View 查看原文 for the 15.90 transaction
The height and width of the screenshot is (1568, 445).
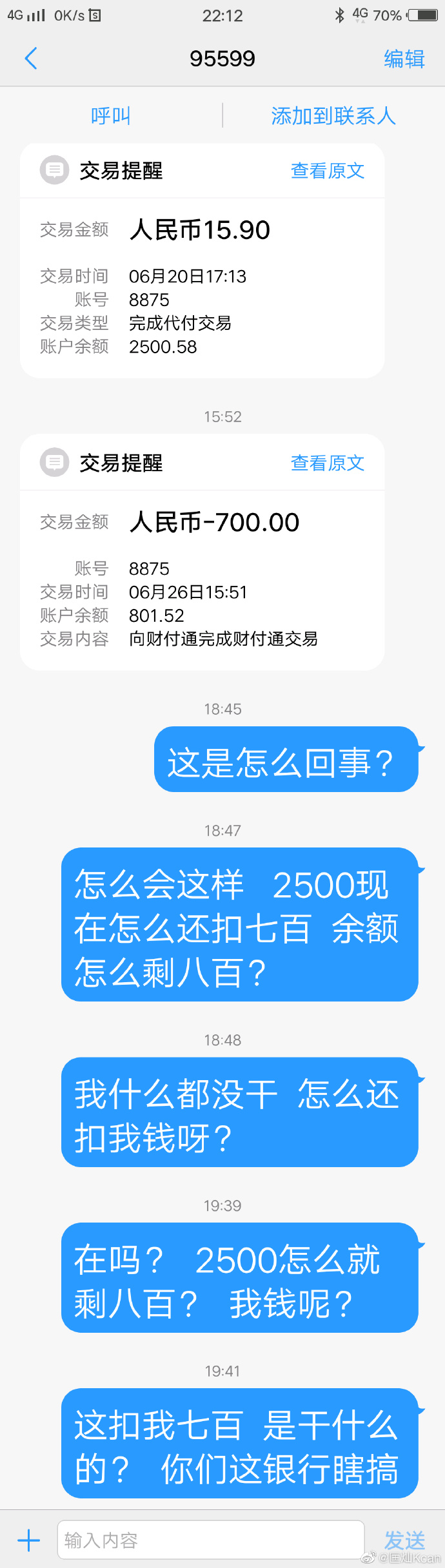click(x=328, y=171)
